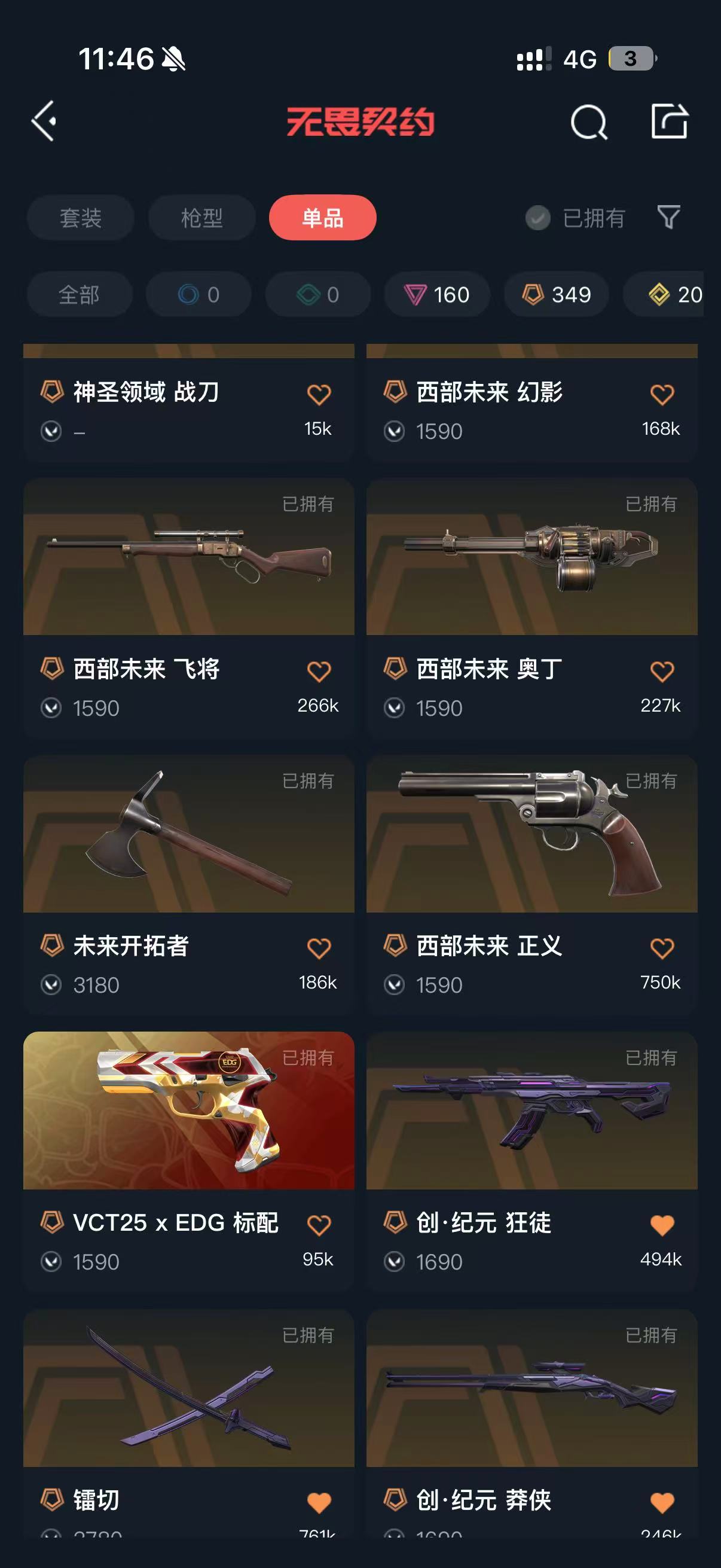Screen dimensions: 721x1568
Task: Switch to the 套装 tab
Action: point(80,218)
